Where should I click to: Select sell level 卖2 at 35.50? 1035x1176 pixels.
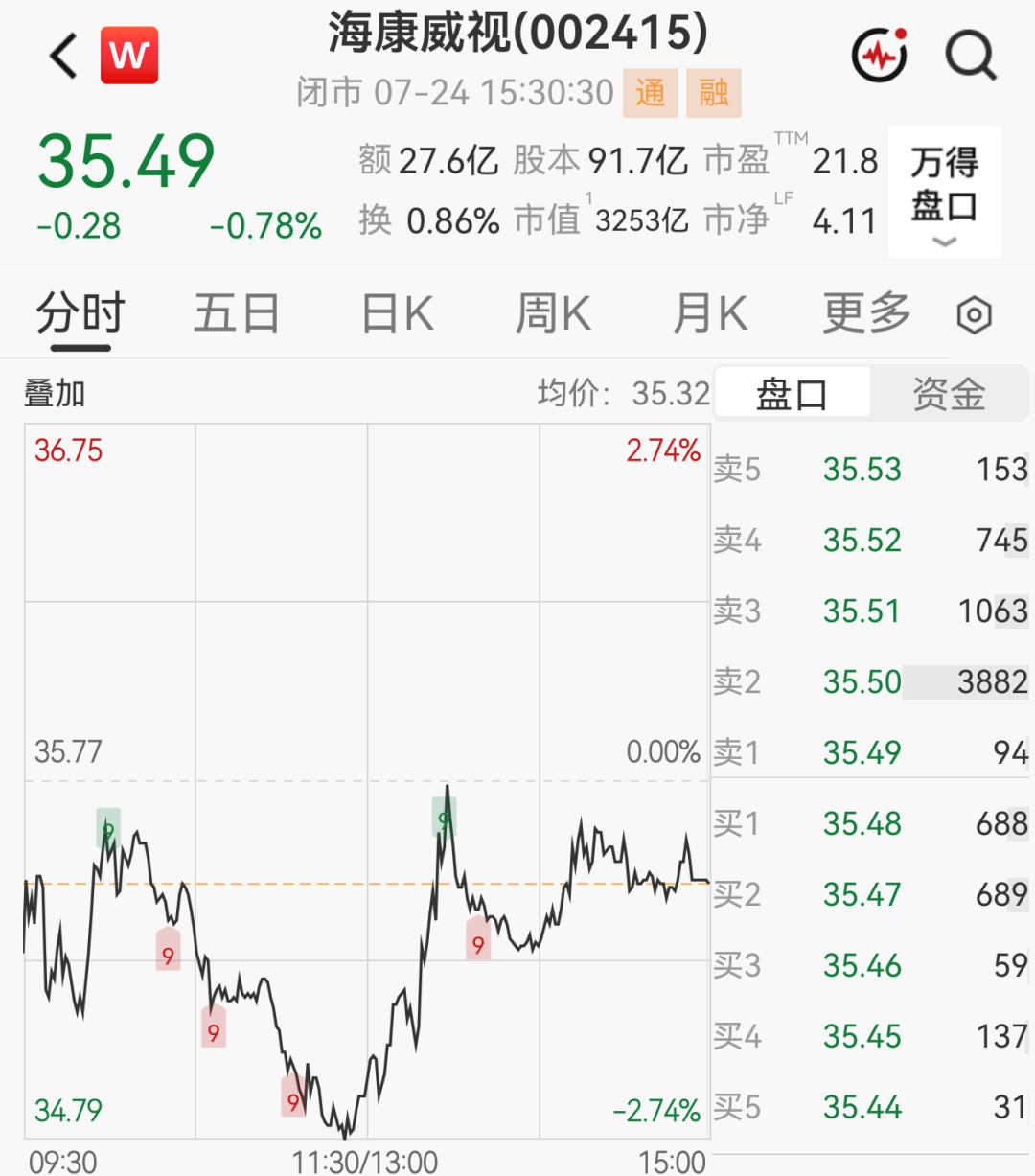pyautogui.click(x=871, y=681)
